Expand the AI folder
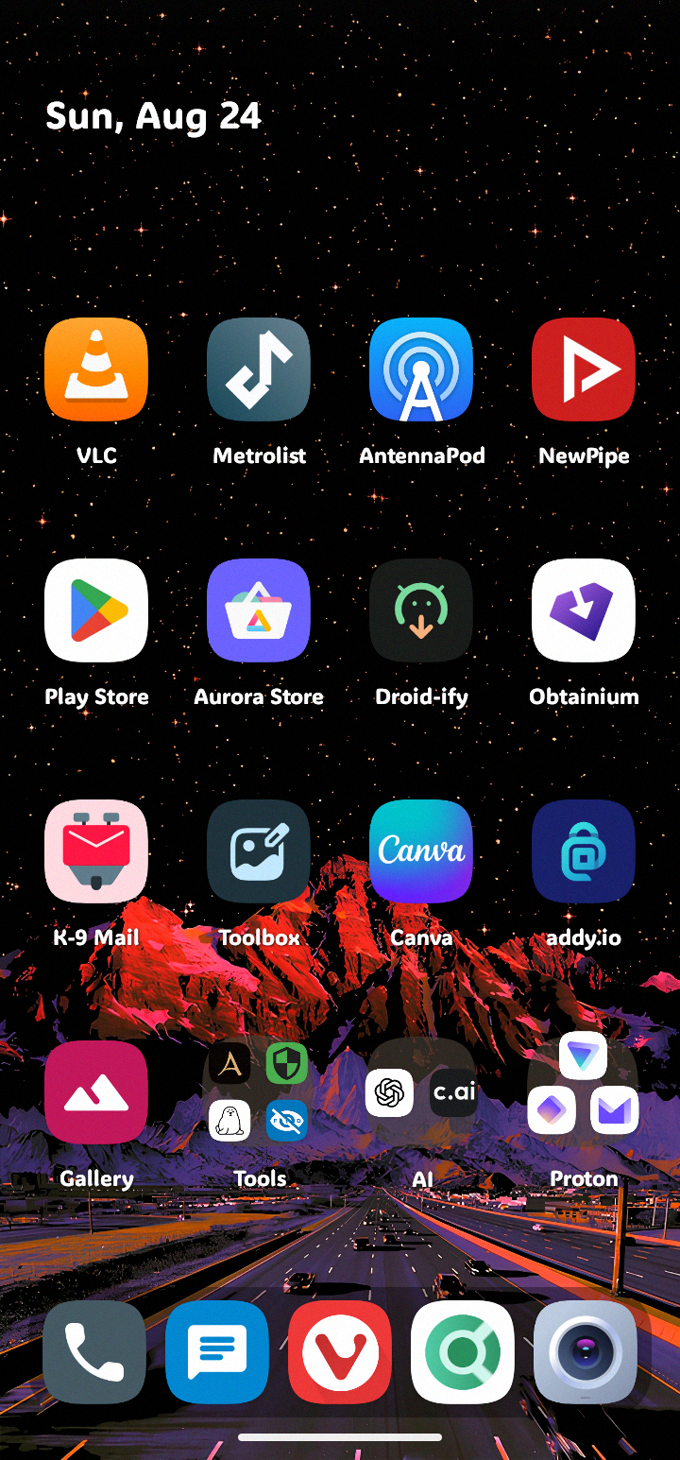 [x=421, y=1093]
